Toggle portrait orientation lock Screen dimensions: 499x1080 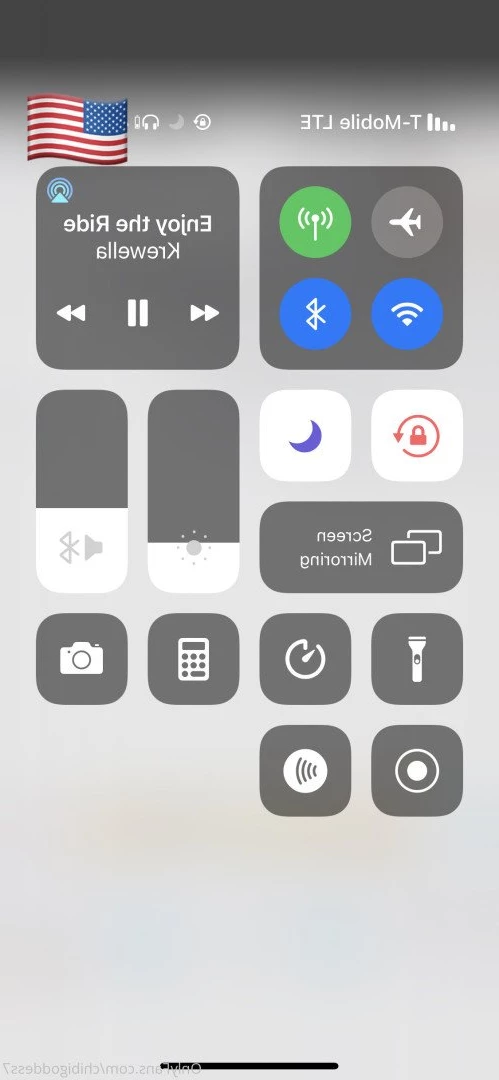(x=417, y=435)
